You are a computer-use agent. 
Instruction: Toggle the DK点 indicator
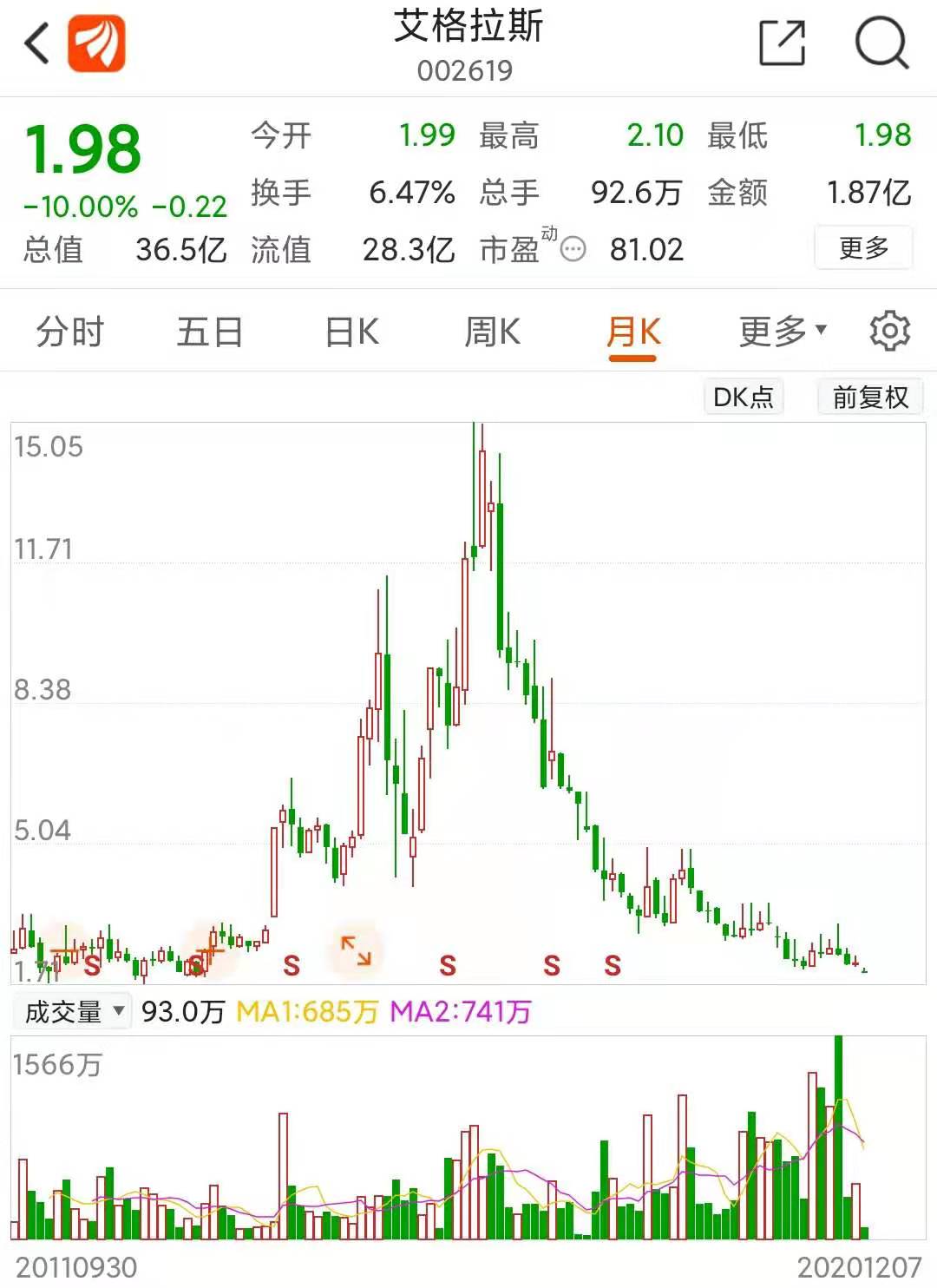tap(744, 398)
